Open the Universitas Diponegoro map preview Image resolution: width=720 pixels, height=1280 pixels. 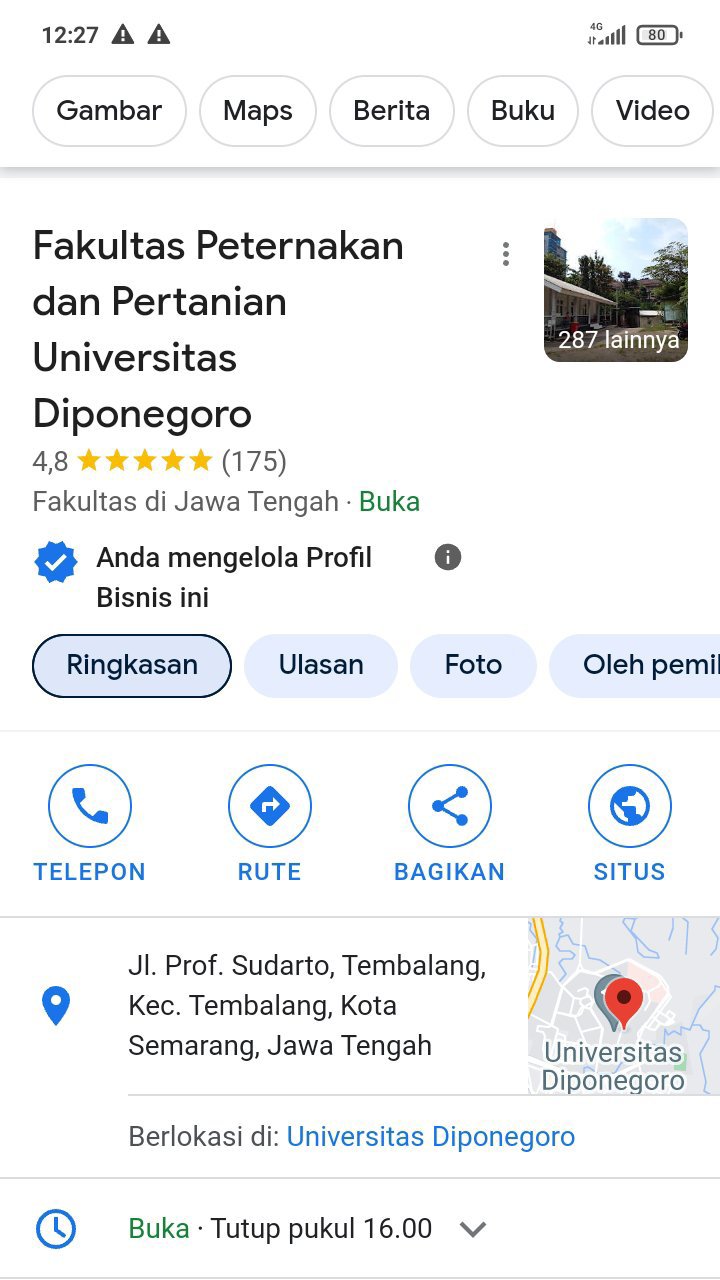[x=624, y=1006]
